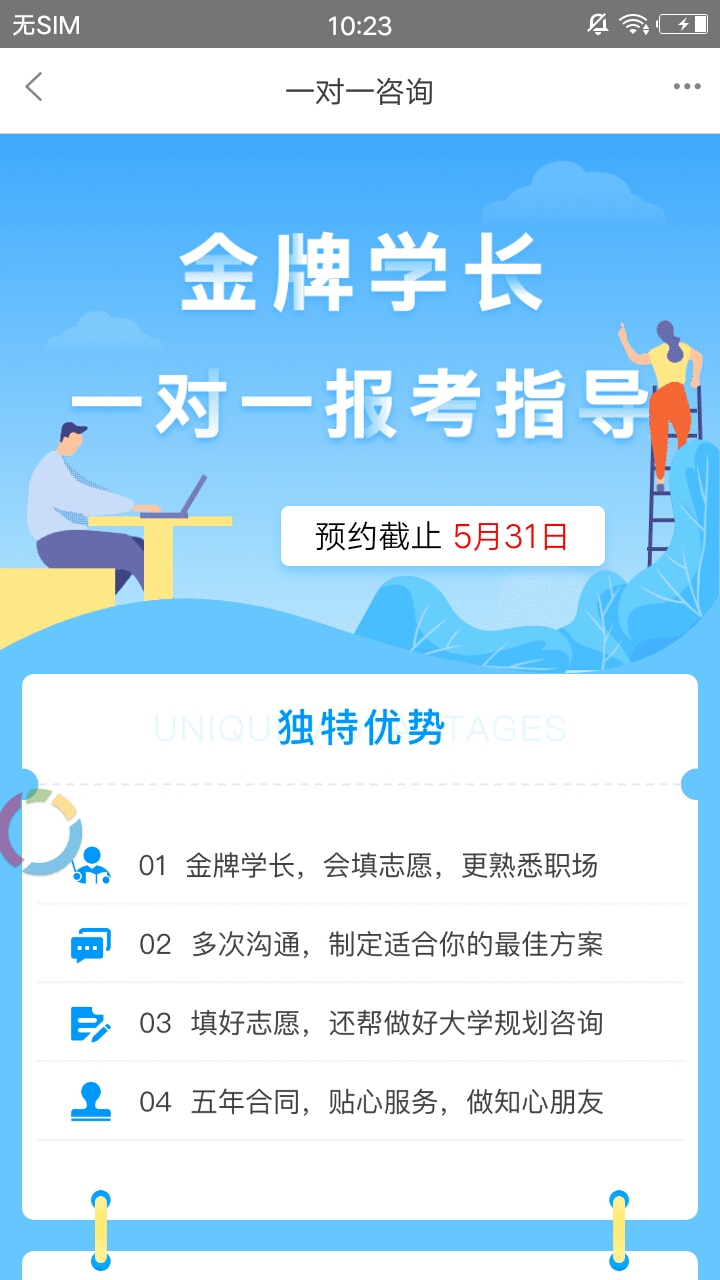720x1280 pixels.
Task: Tap the muted notification bell in the status bar
Action: (597, 24)
